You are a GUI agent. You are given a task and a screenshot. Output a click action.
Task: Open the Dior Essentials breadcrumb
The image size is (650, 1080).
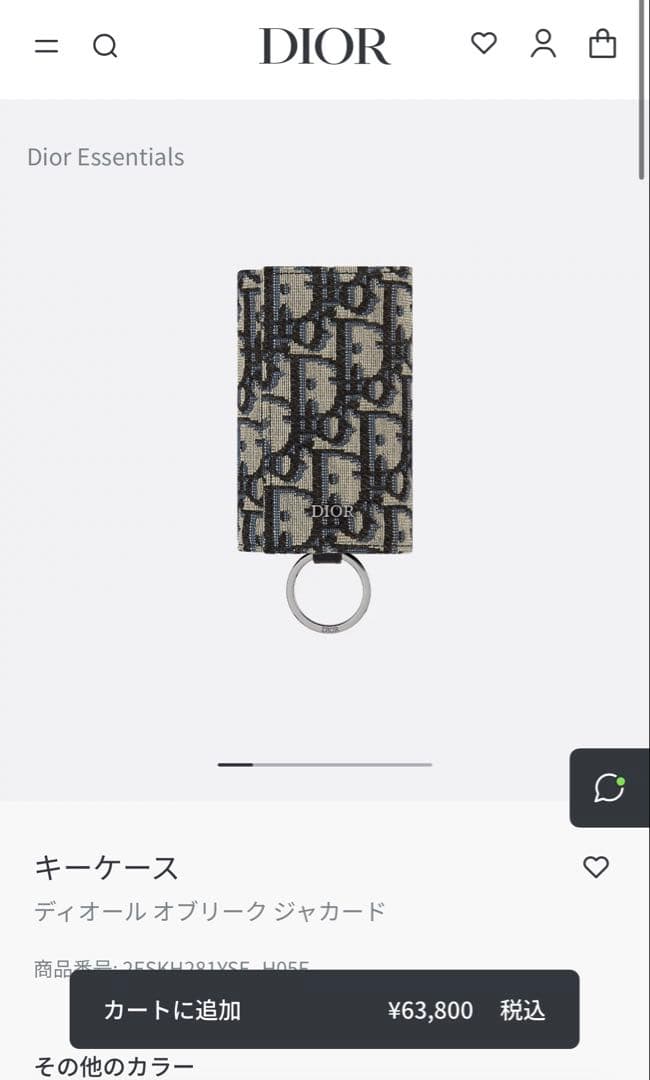pos(105,157)
